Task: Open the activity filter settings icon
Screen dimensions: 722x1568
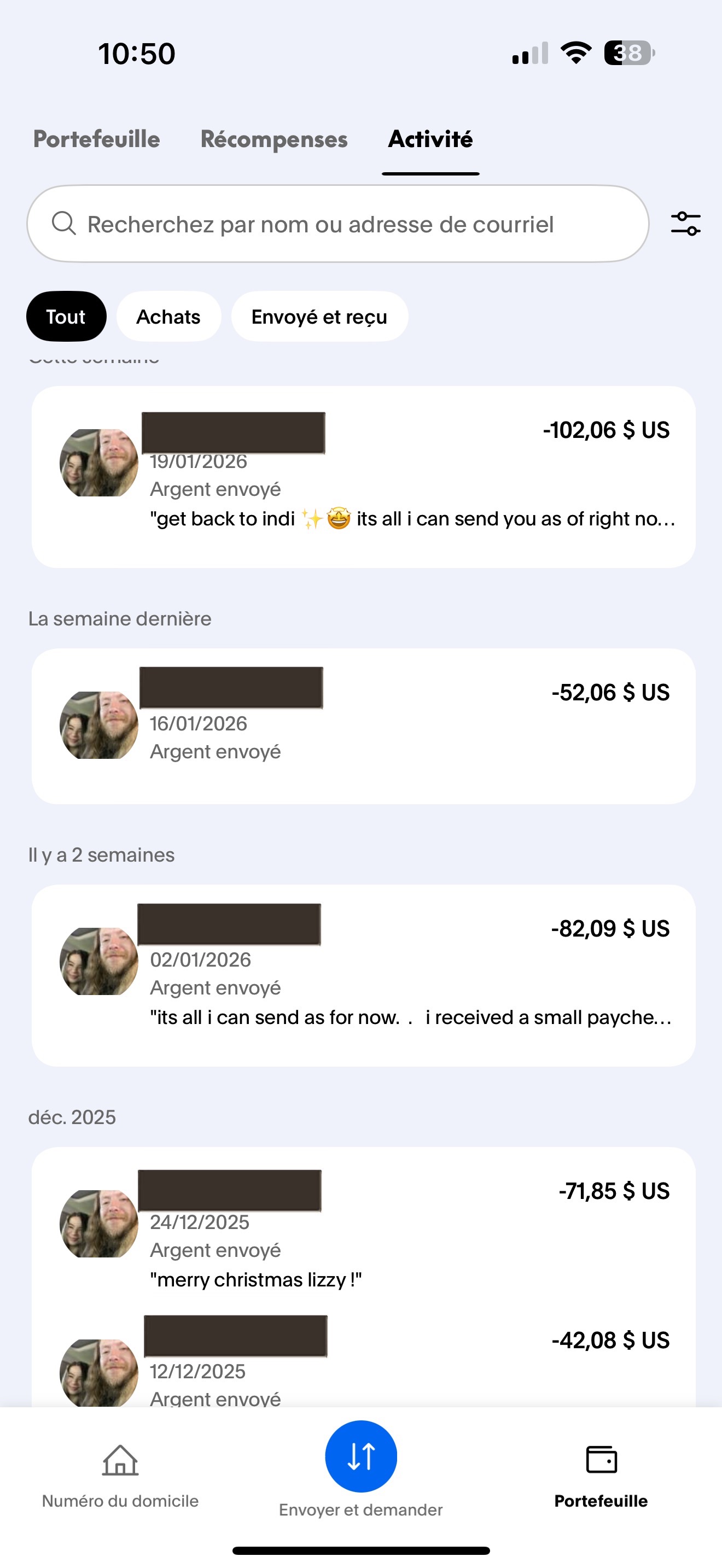Action: (x=685, y=224)
